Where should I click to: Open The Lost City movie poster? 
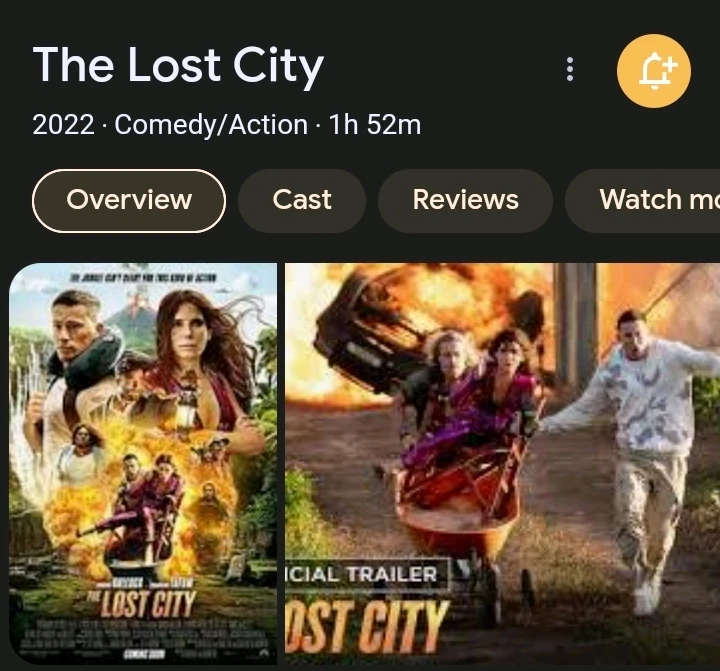(x=143, y=462)
